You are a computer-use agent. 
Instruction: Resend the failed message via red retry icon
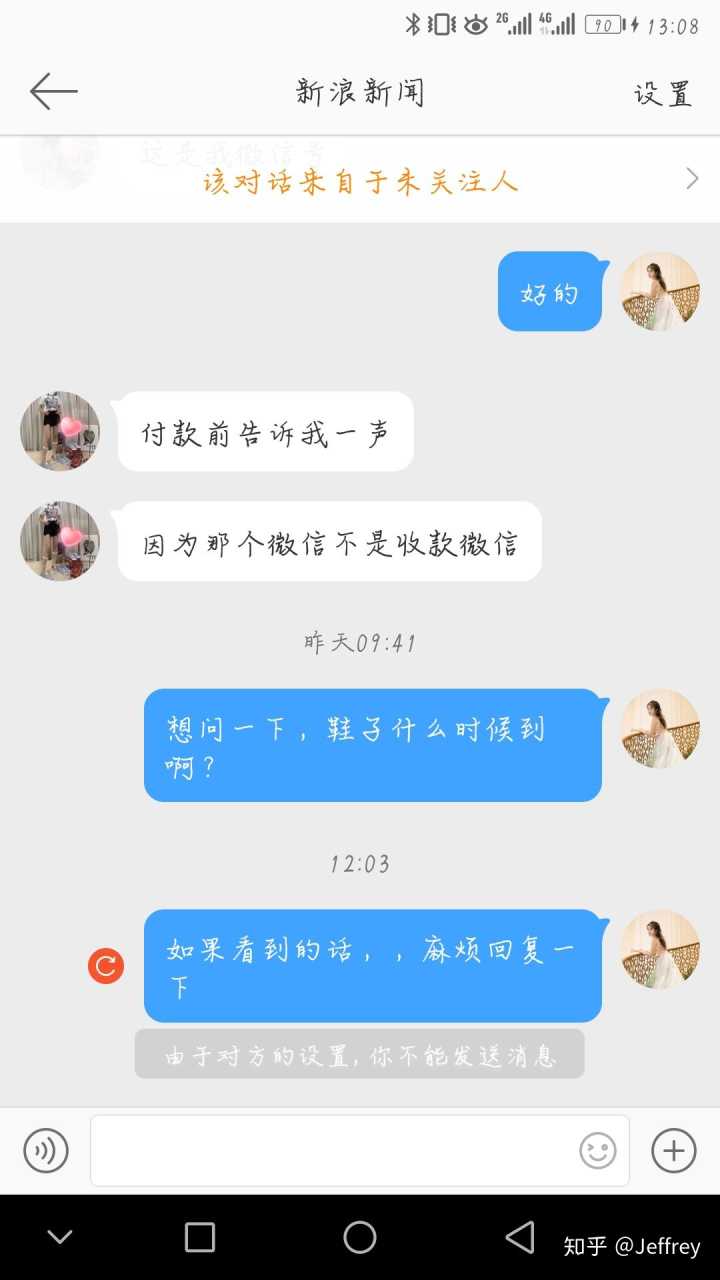[106, 966]
